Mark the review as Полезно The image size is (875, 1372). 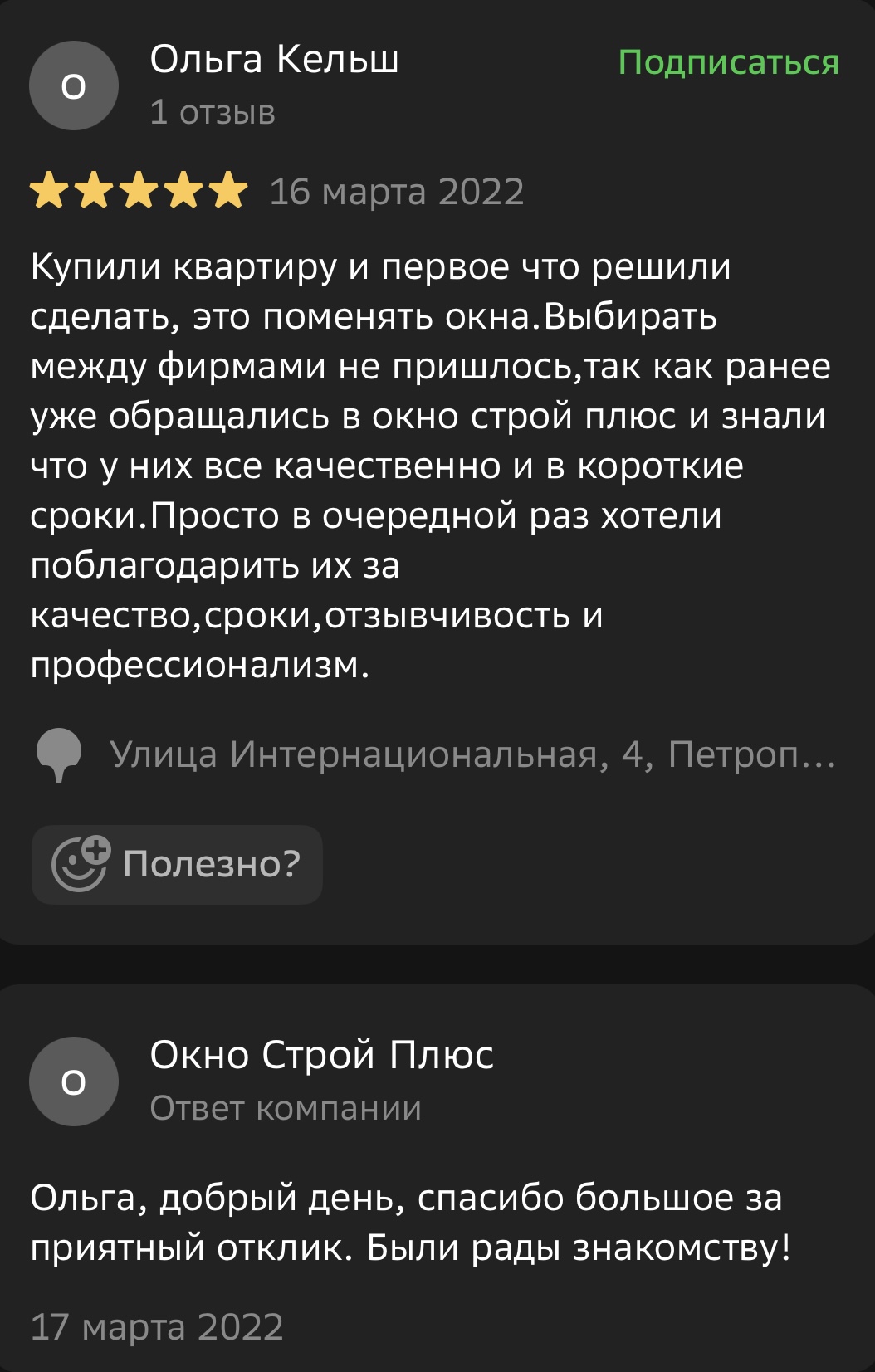177,864
